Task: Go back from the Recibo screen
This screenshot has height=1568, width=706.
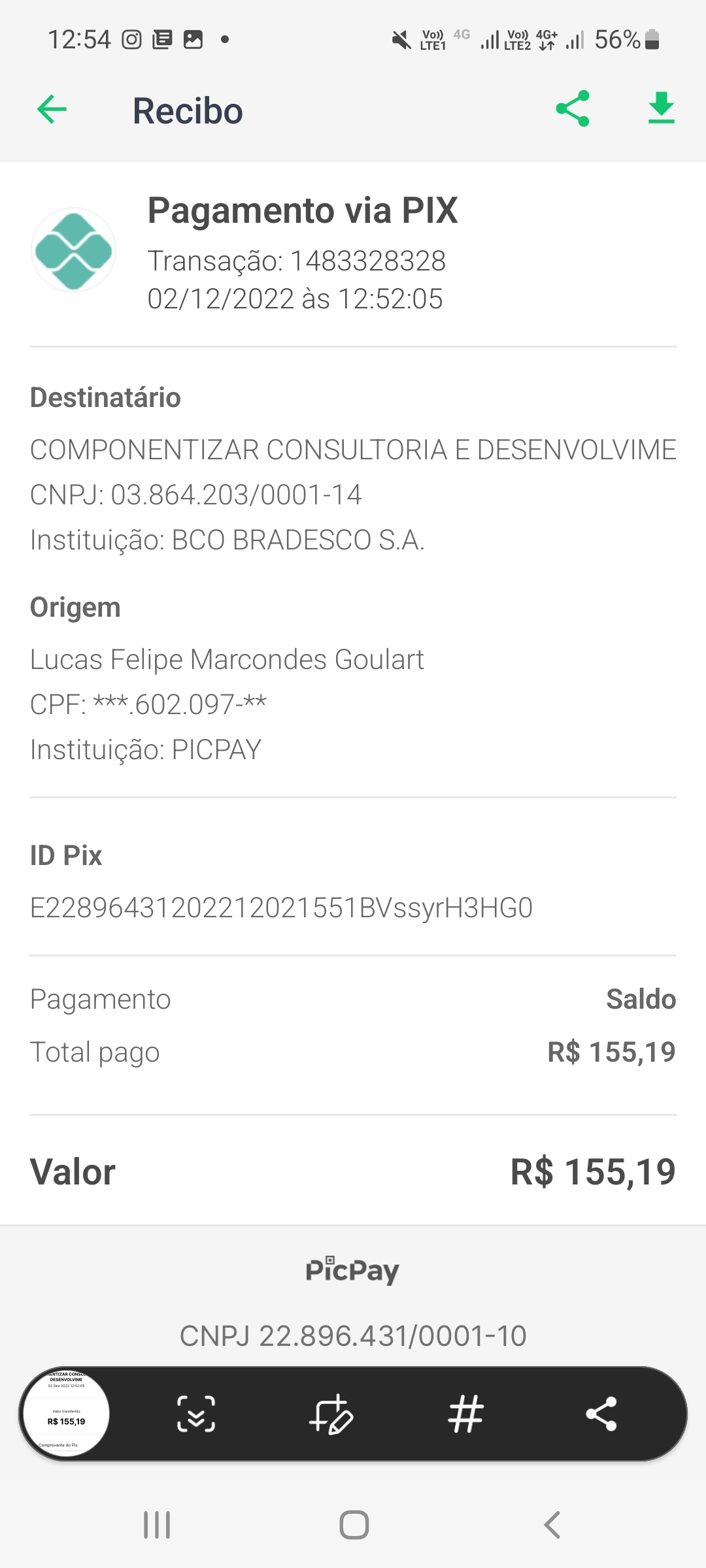Action: tap(52, 109)
